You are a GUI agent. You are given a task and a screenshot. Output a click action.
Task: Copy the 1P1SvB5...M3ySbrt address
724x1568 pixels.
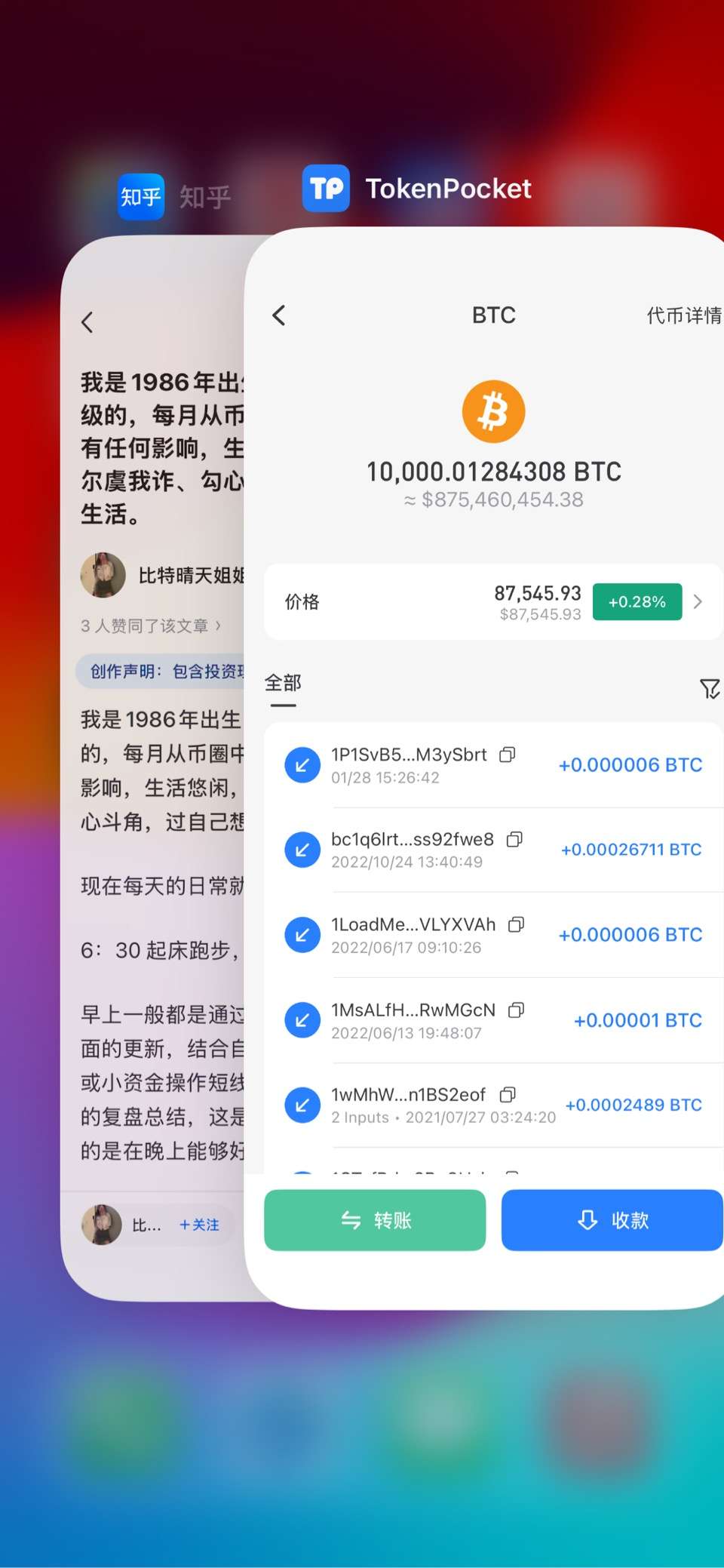[507, 755]
